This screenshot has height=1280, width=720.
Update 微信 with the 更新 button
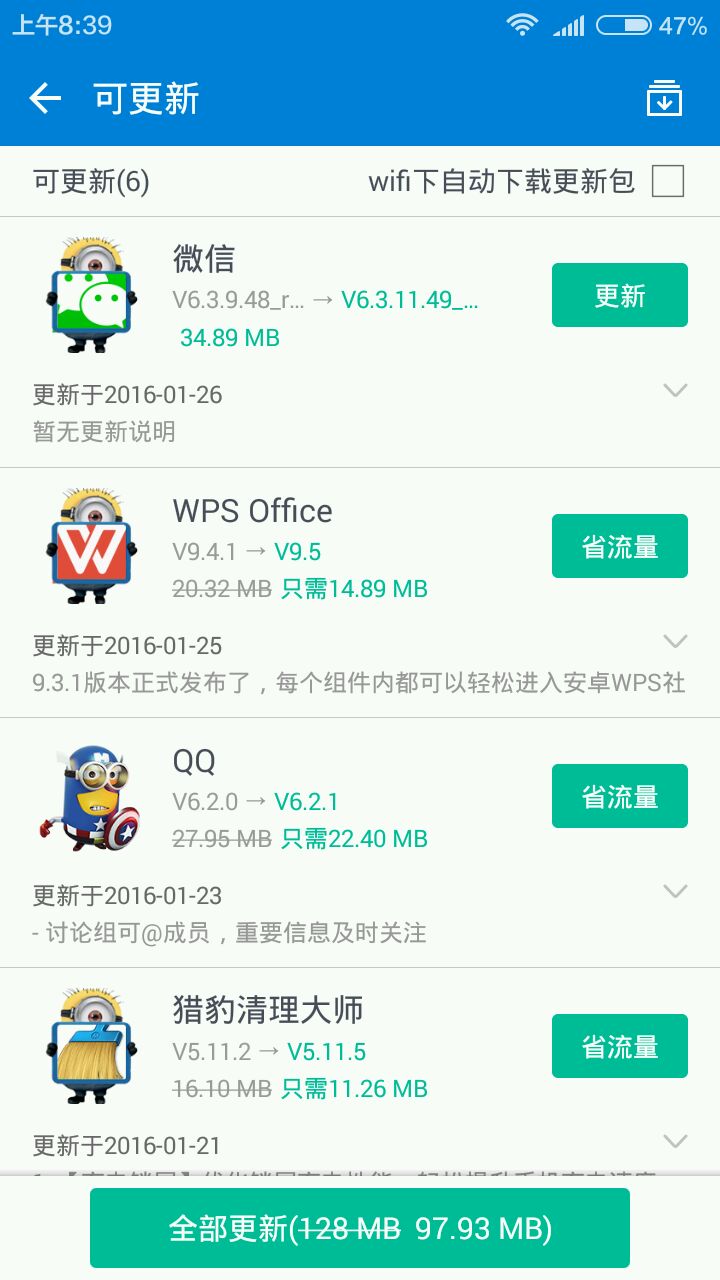620,295
